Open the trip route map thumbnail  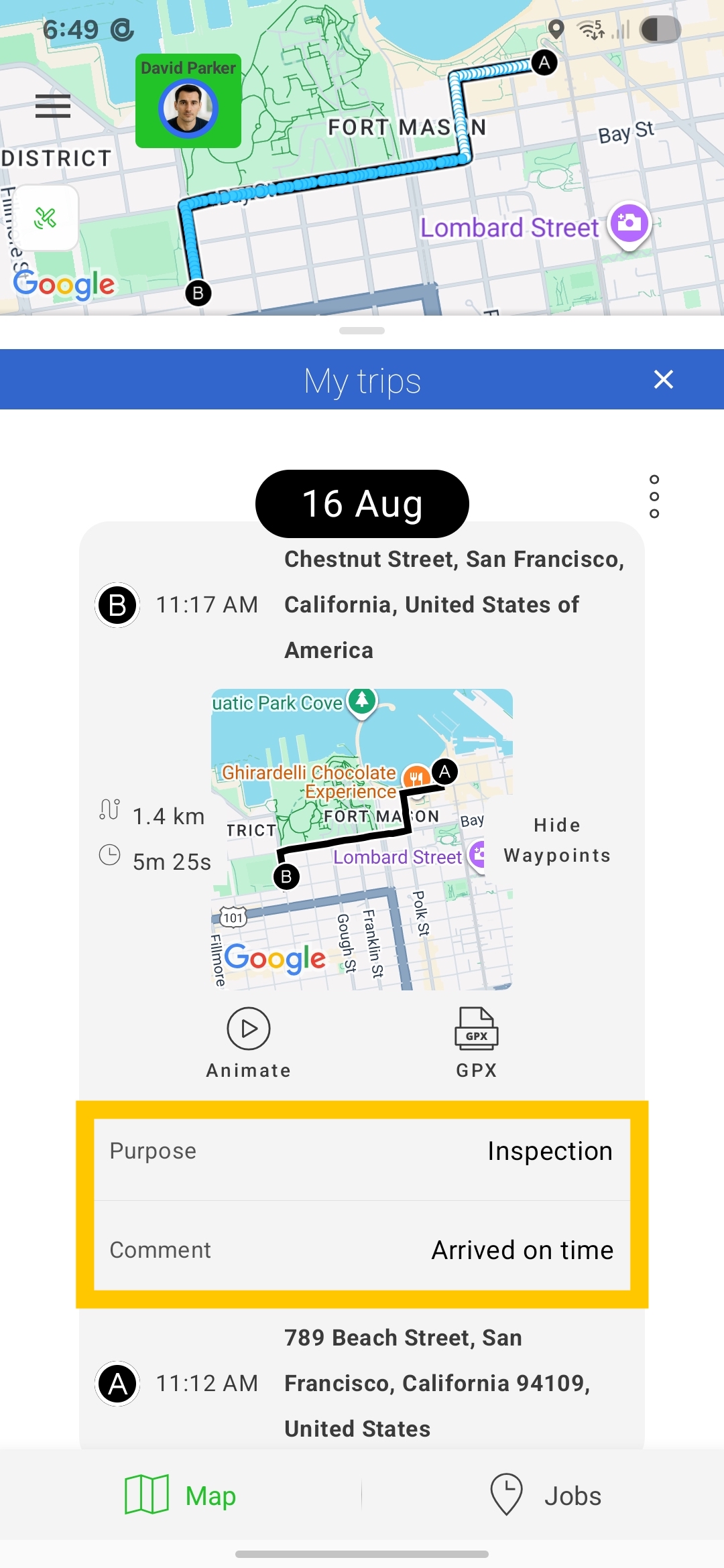tap(362, 839)
